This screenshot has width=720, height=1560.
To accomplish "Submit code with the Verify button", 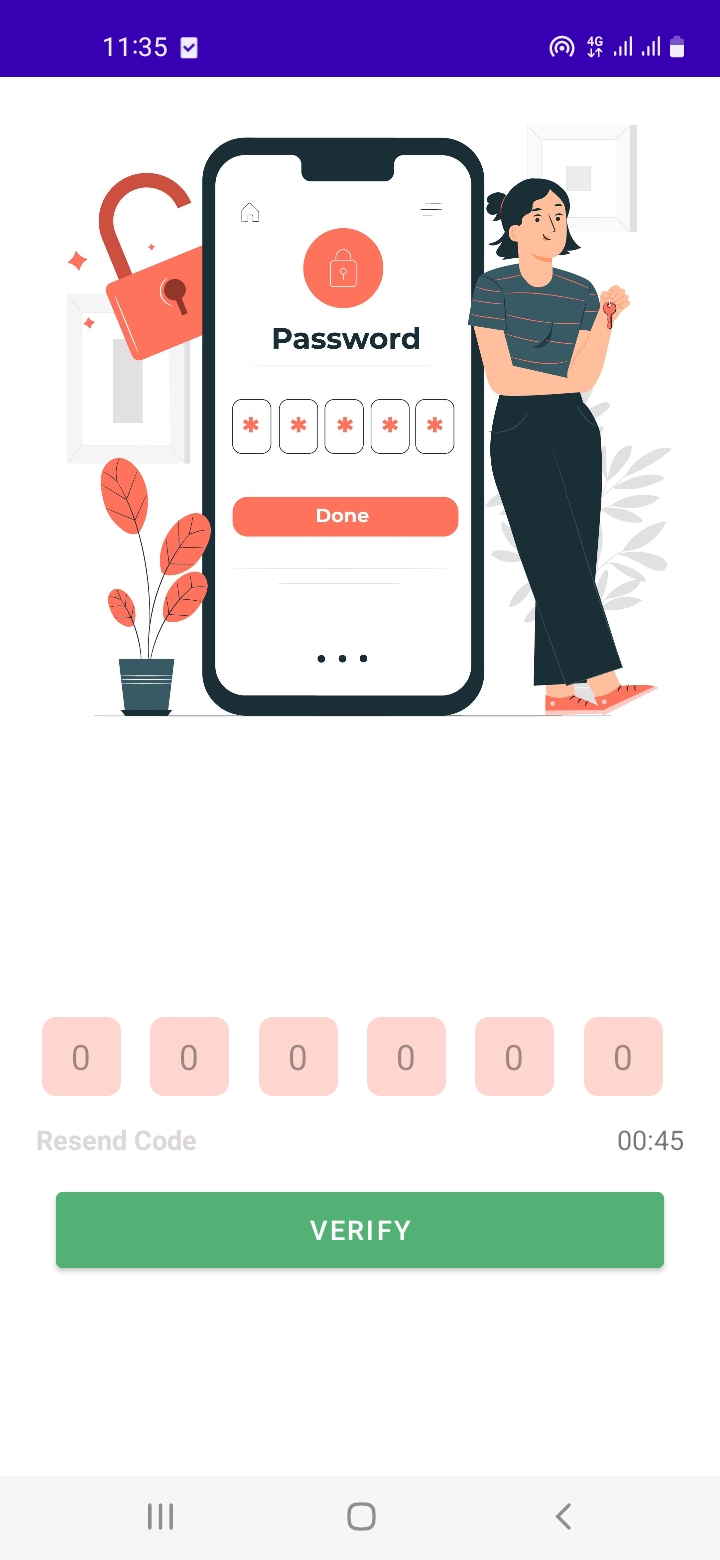I will point(360,1230).
